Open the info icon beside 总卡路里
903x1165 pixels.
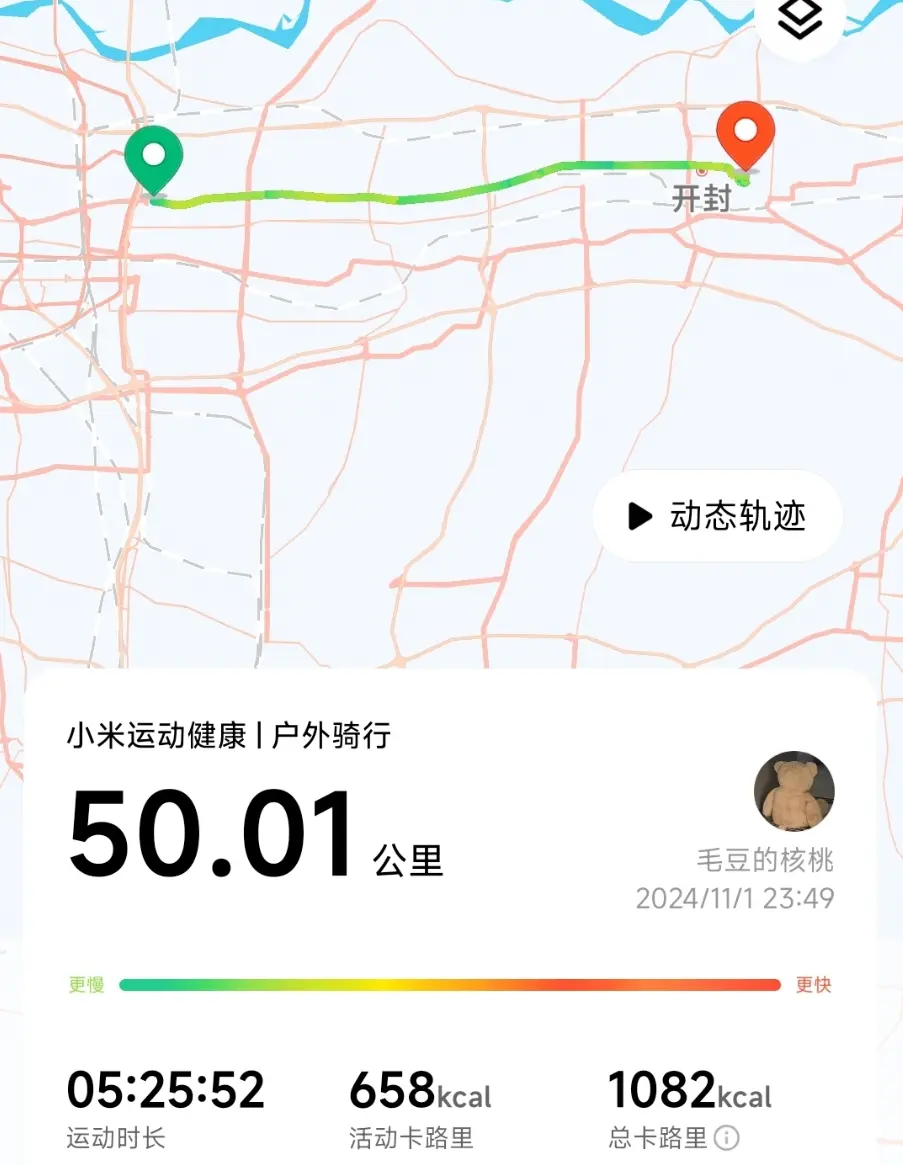pyautogui.click(x=727, y=1138)
